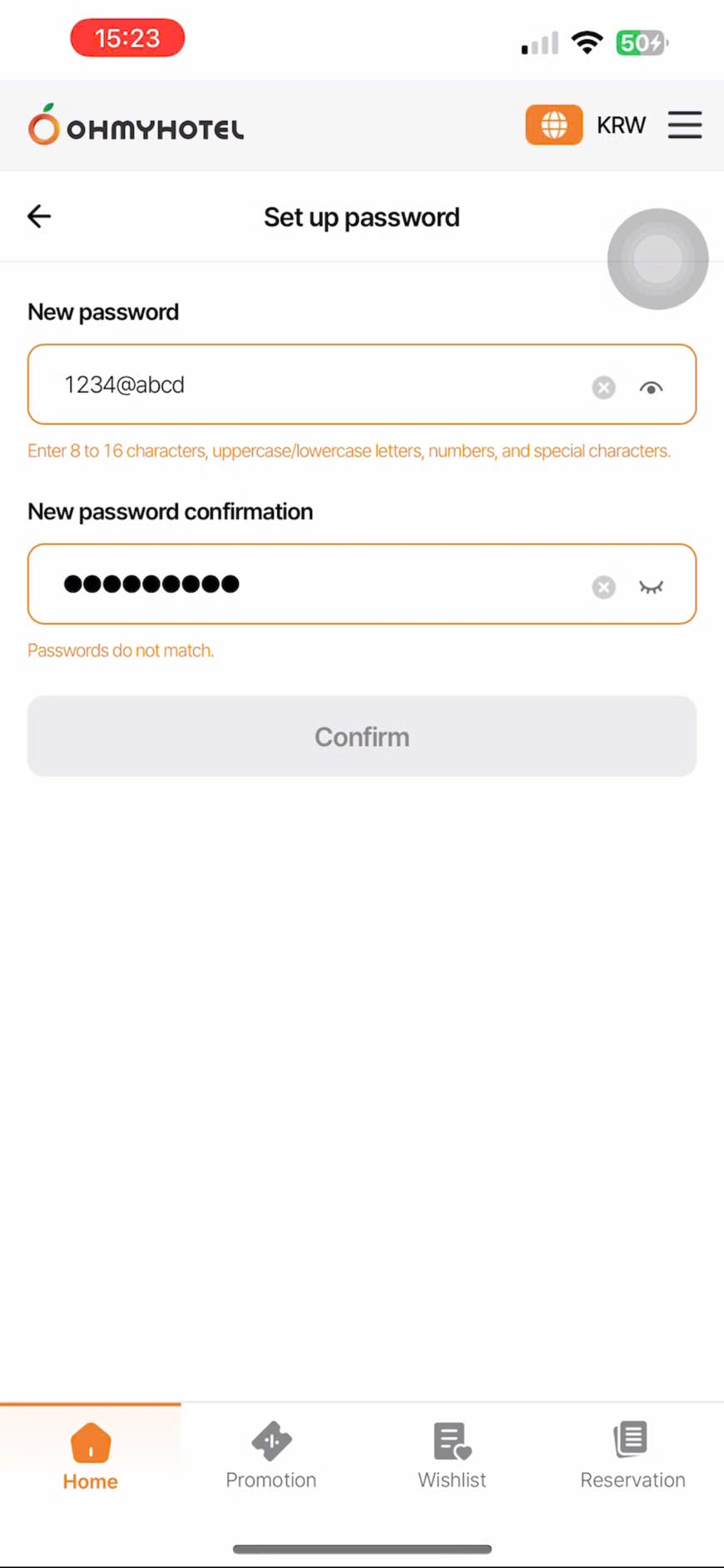Edit the New password field
This screenshot has width=724, height=1568.
[316, 385]
